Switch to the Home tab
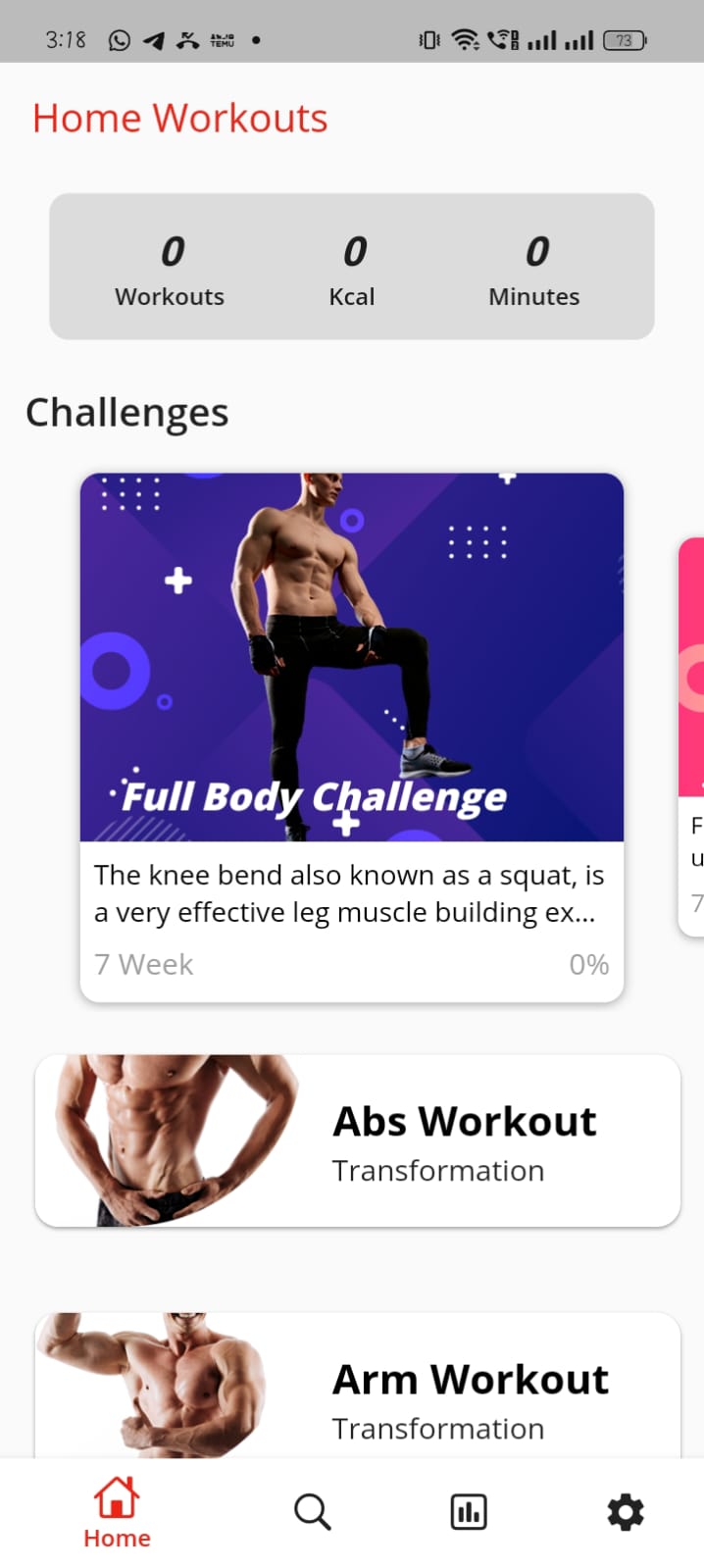The image size is (704, 1568). pos(117,1512)
